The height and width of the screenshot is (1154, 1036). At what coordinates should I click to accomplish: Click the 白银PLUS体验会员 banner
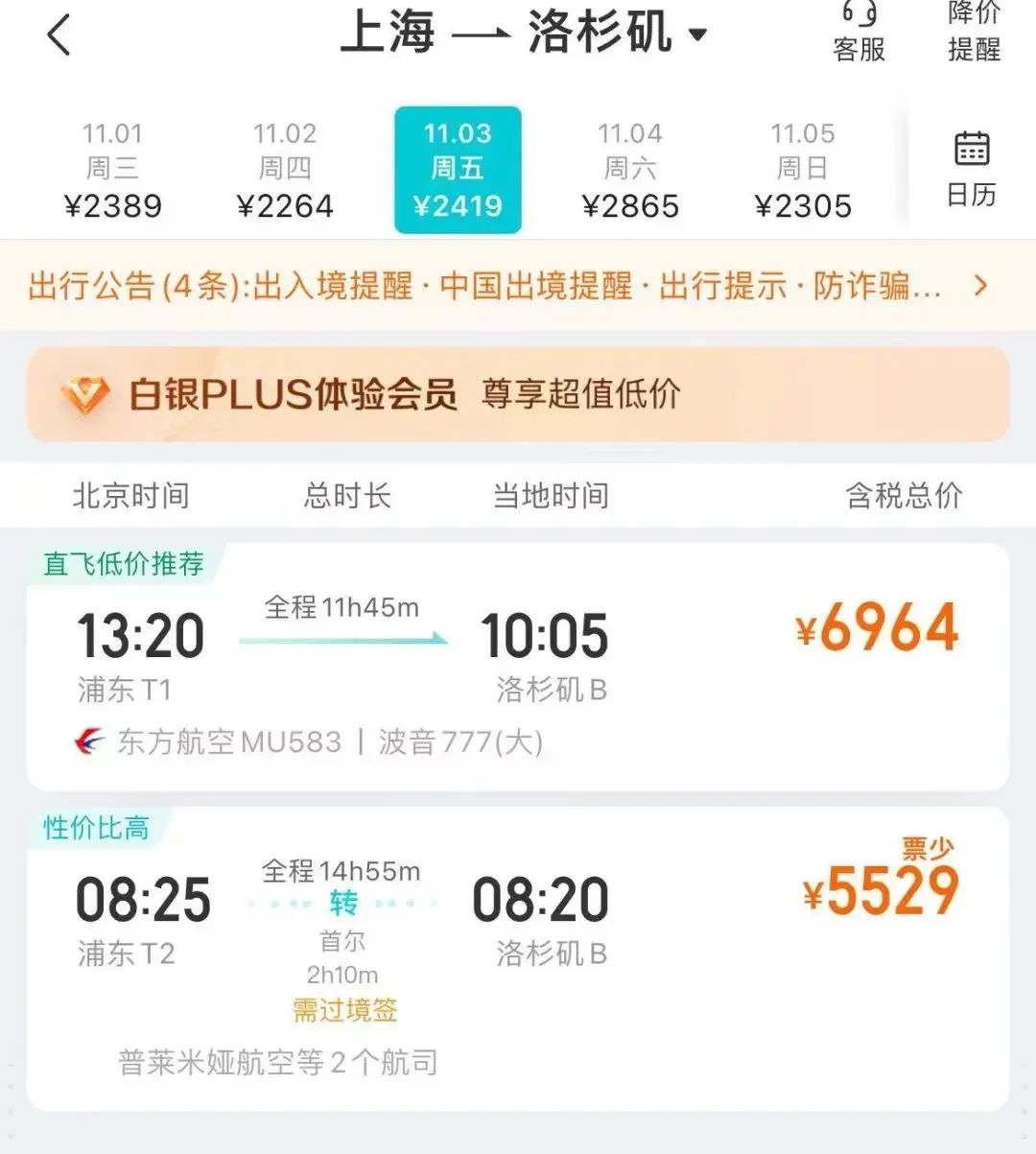point(384,393)
